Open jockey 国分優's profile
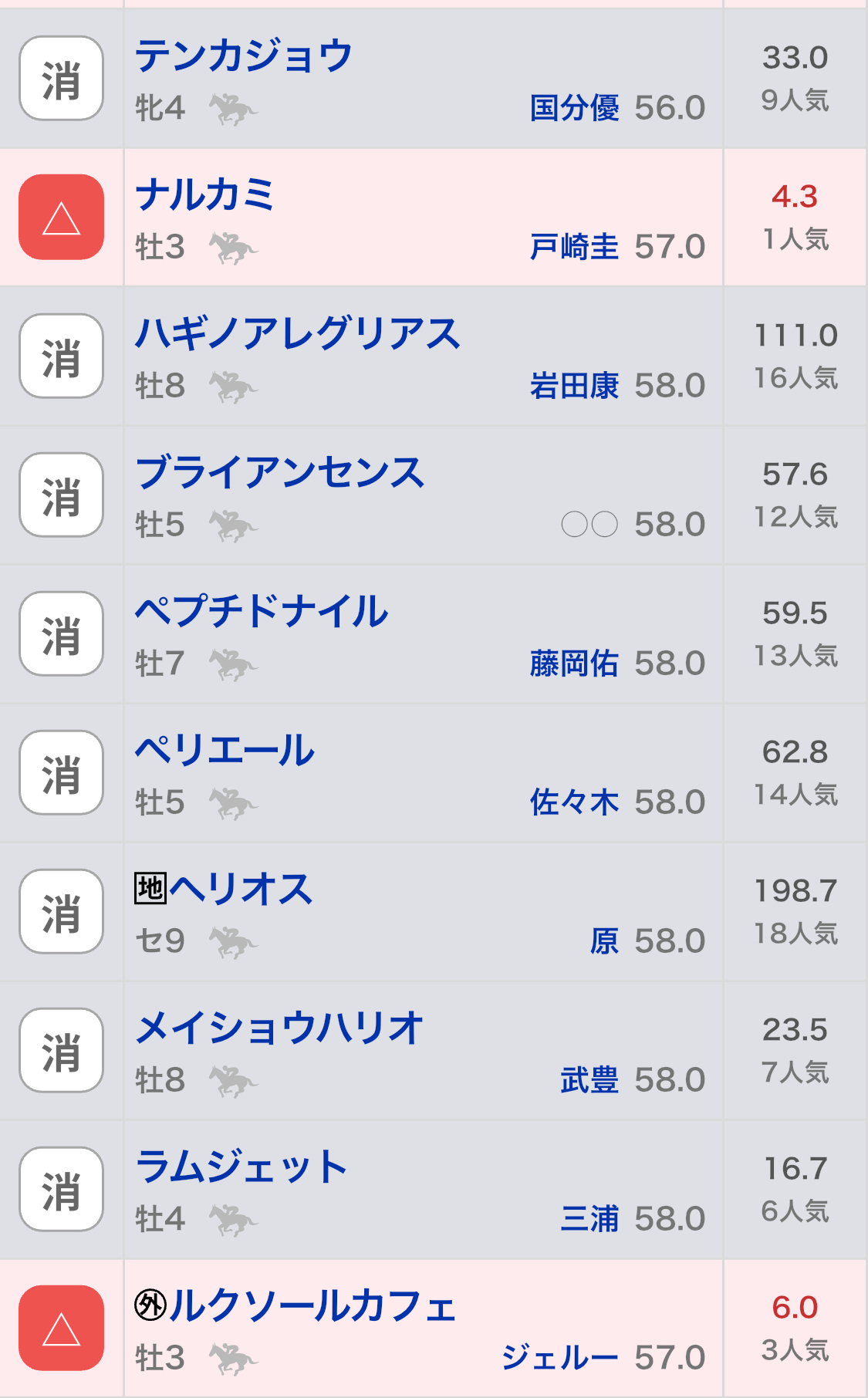Screen dimensions: 868x1398 pos(574,109)
